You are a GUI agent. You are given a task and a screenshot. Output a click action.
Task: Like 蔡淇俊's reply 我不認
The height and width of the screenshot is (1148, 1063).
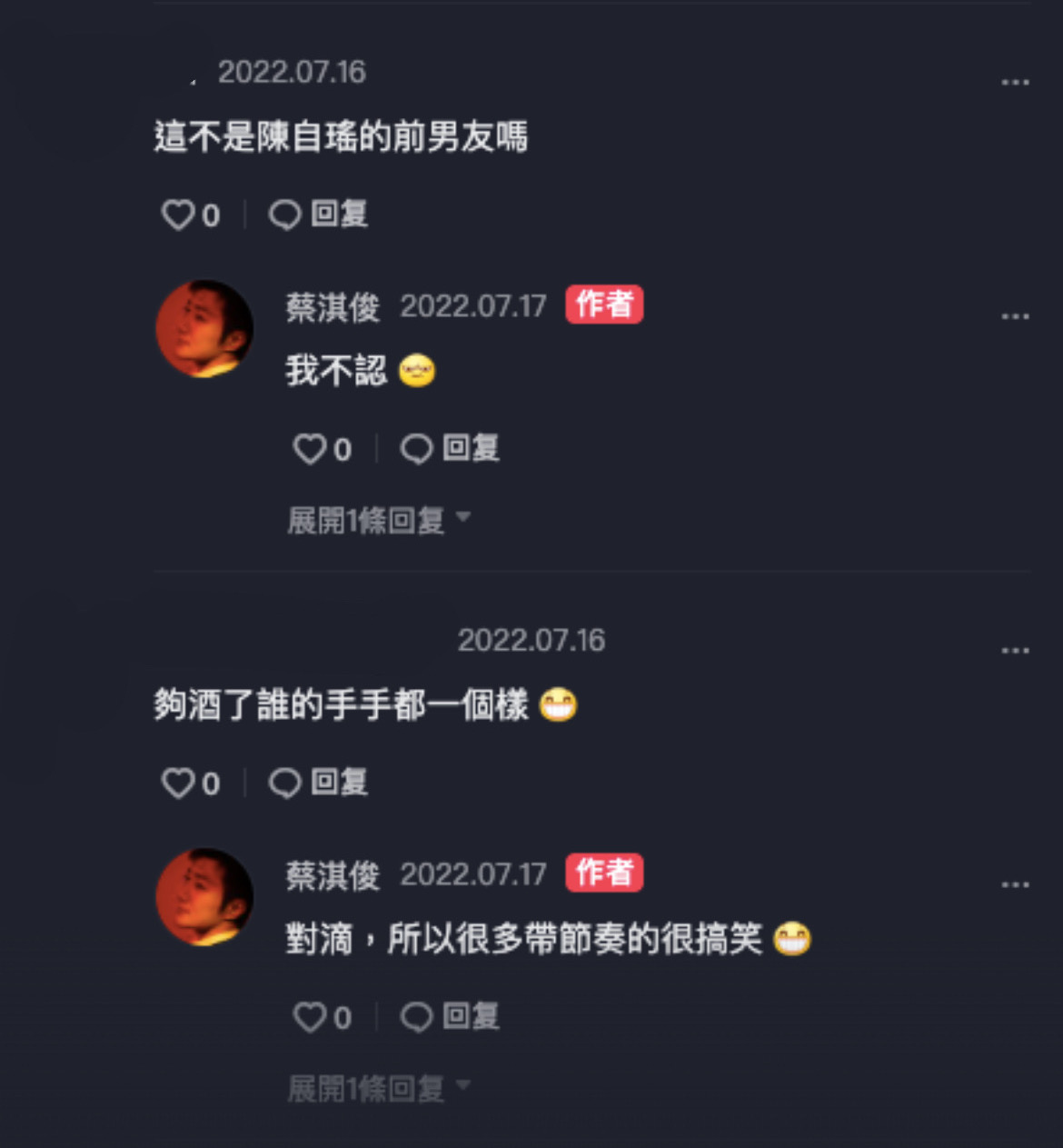coord(310,449)
